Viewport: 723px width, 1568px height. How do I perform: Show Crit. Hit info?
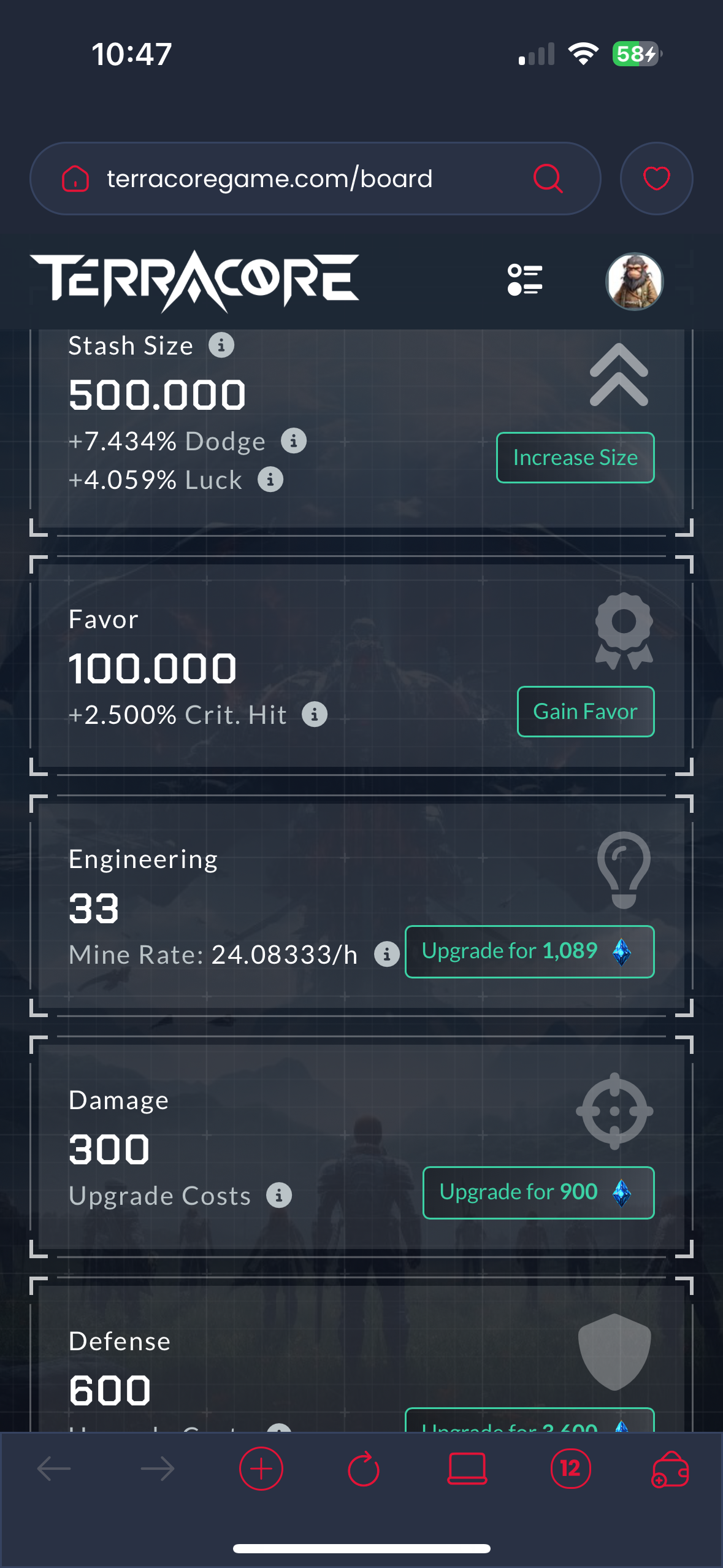(315, 715)
